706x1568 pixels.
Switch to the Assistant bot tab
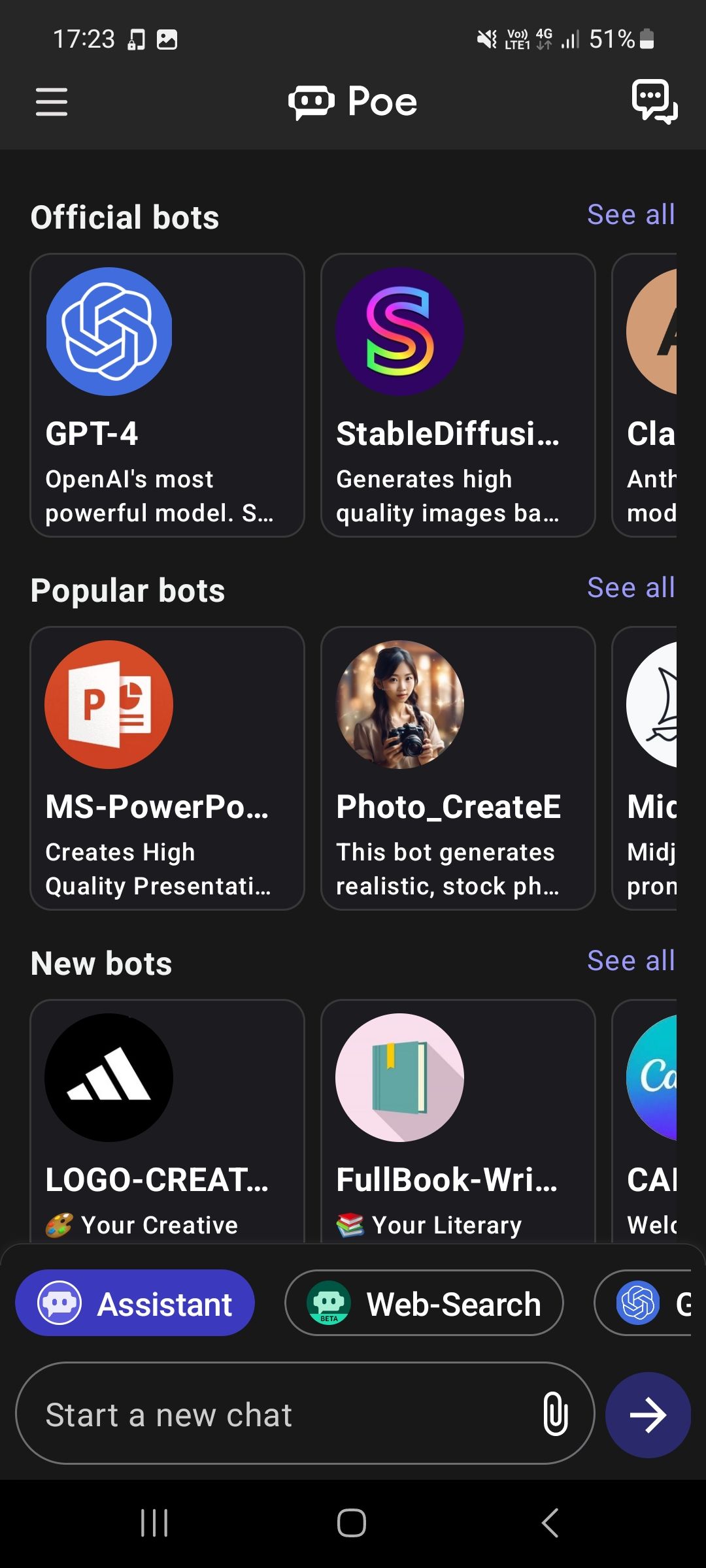pos(134,1302)
